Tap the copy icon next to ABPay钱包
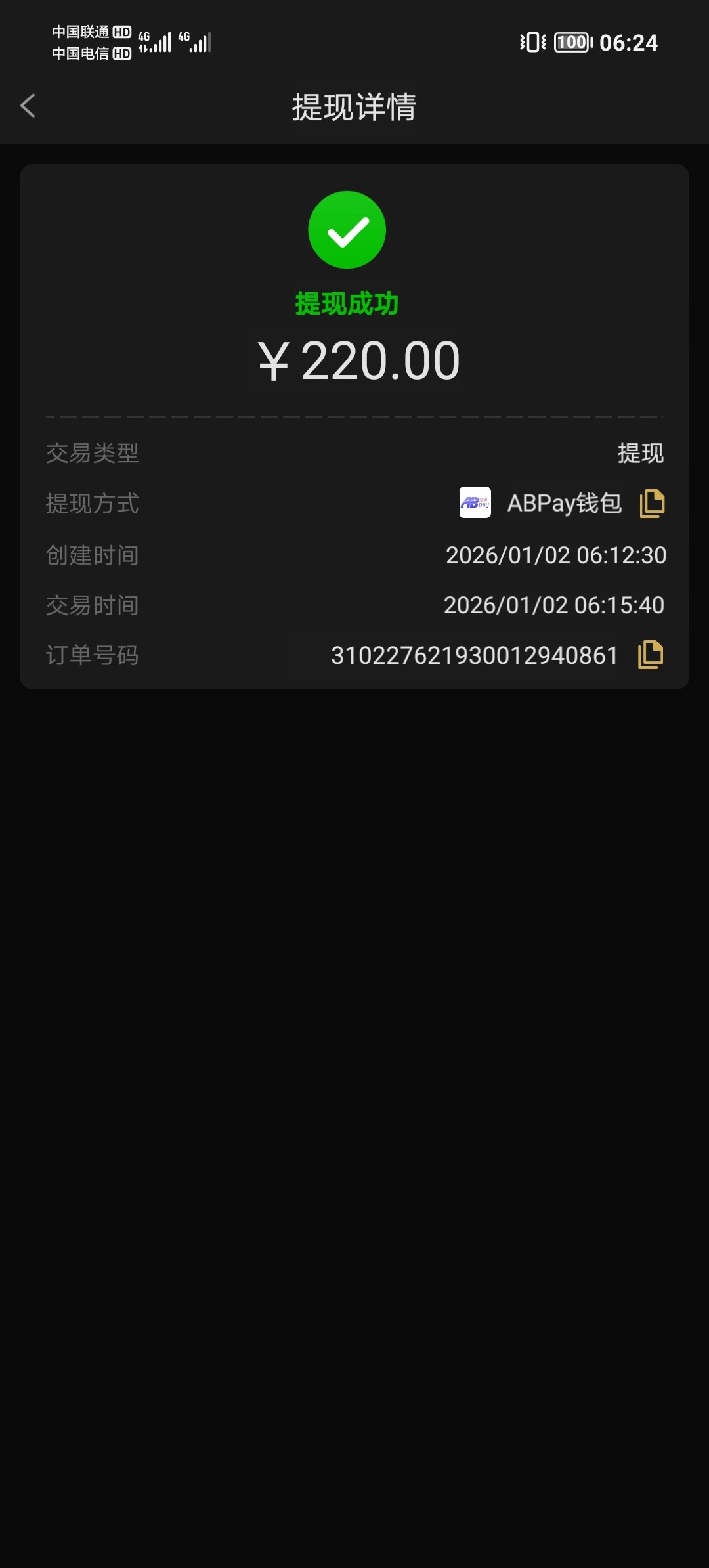Image resolution: width=709 pixels, height=1568 pixels. point(652,503)
